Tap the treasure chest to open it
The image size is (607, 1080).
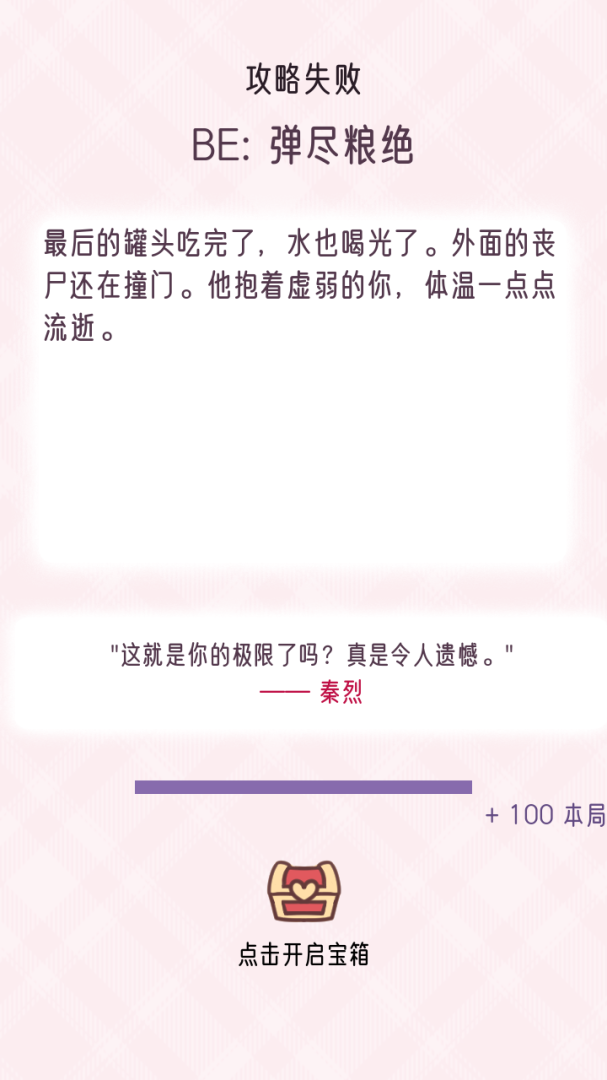point(304,891)
